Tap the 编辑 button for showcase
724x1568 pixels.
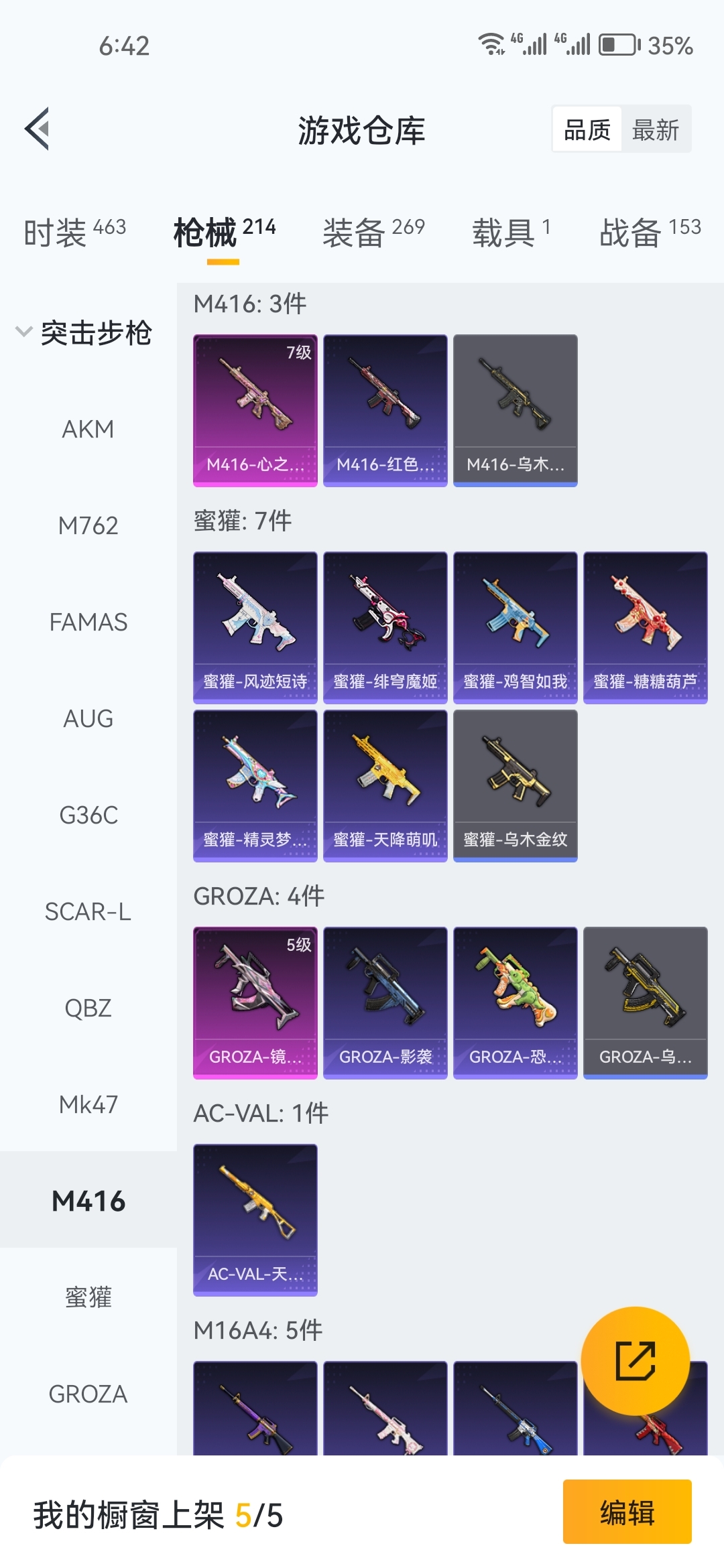point(627,1512)
